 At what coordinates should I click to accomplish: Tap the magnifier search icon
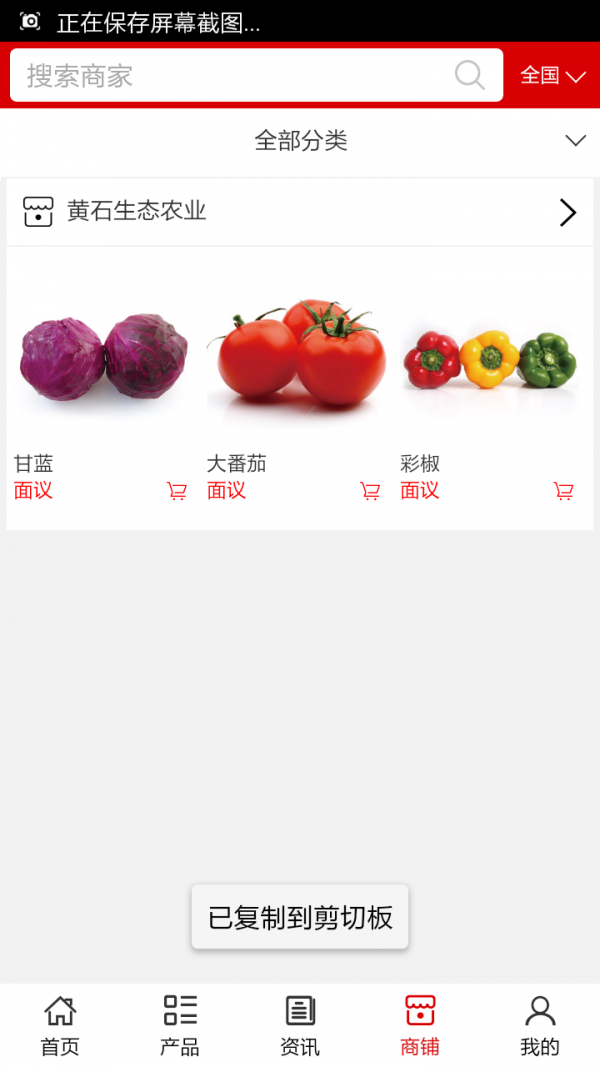[x=469, y=75]
